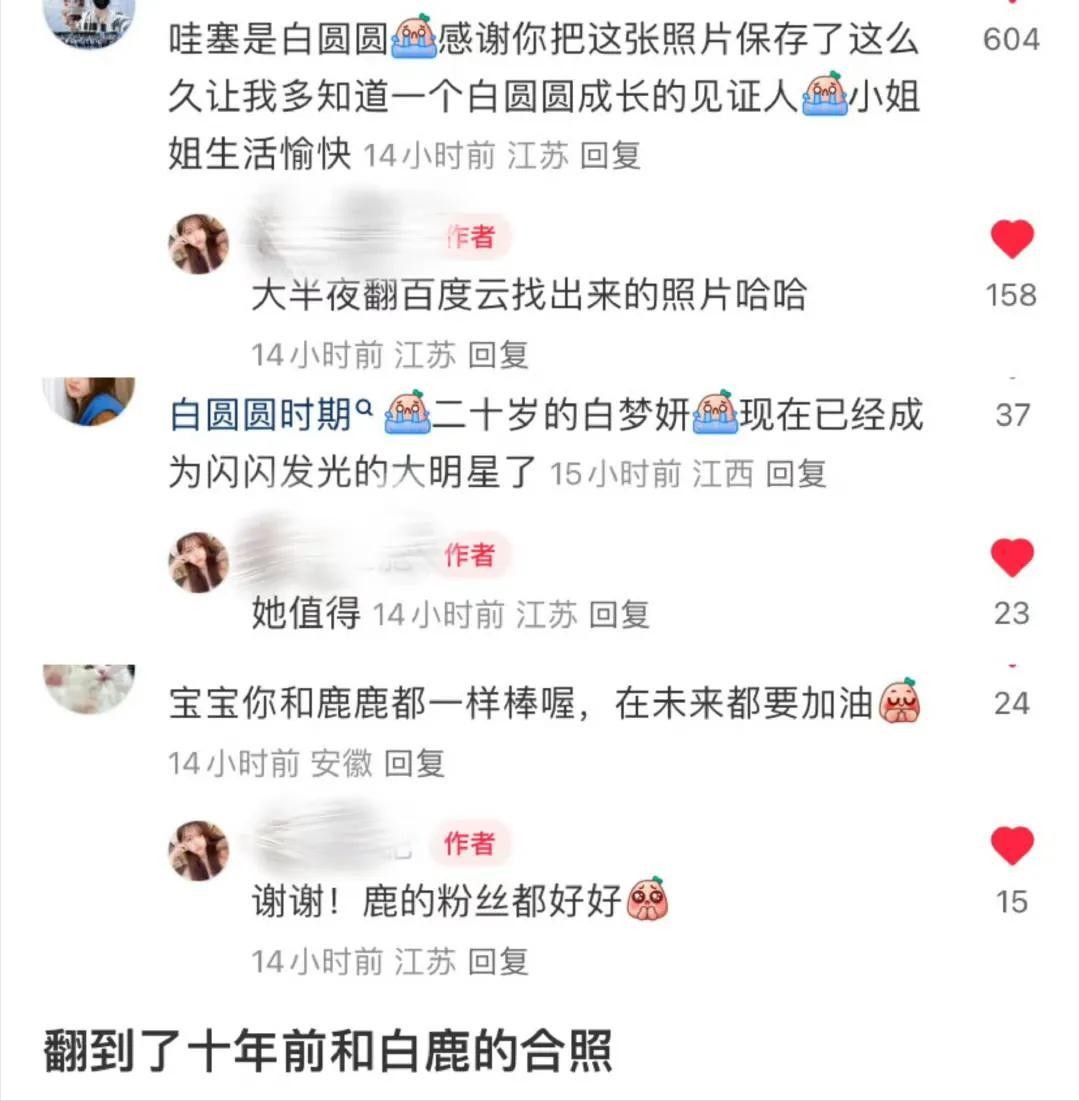View the profile of the 二十岁的白梦妍 commenter
The width and height of the screenshot is (1079, 1101).
tap(88, 401)
